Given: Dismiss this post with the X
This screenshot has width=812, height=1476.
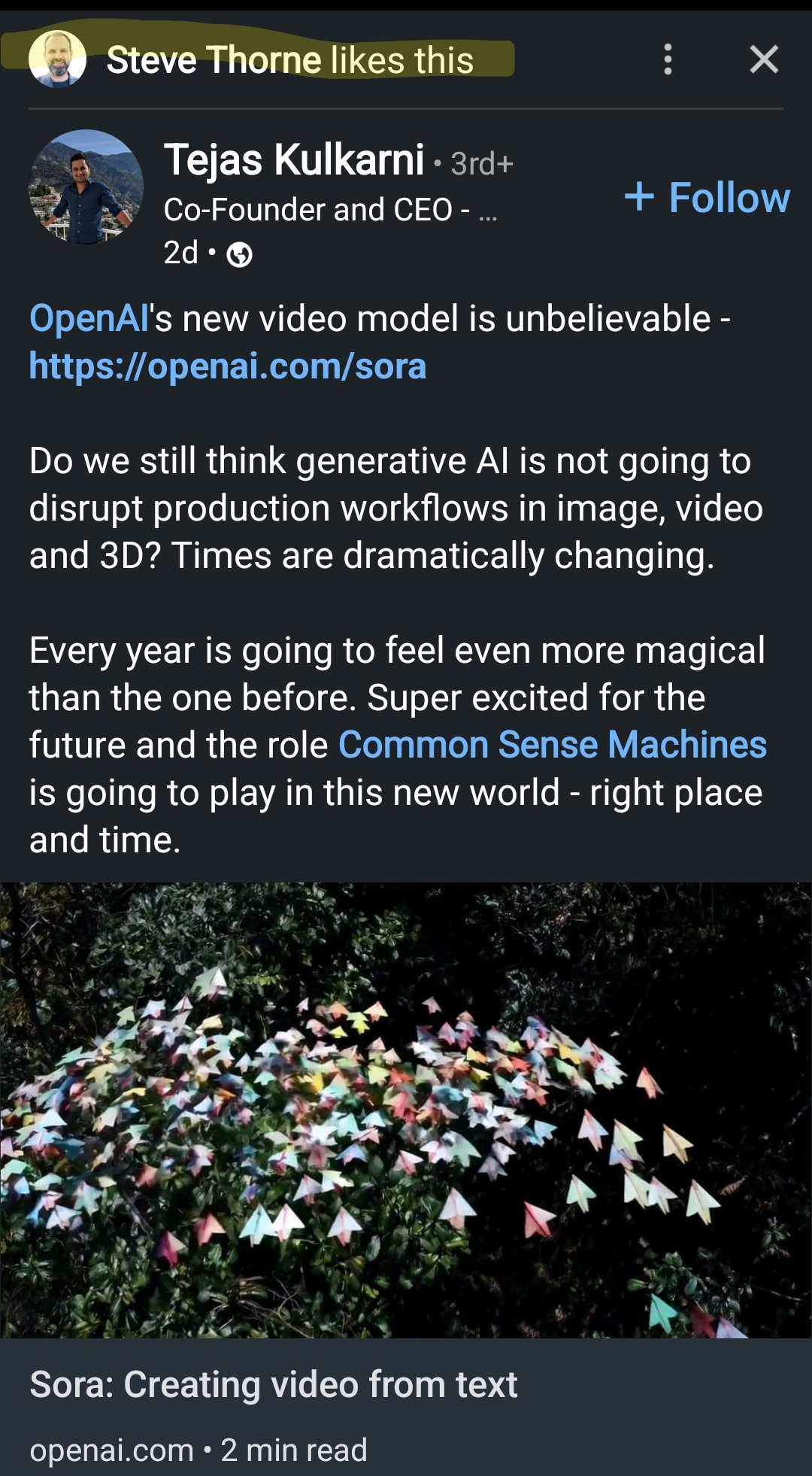Looking at the screenshot, I should pyautogui.click(x=764, y=59).
